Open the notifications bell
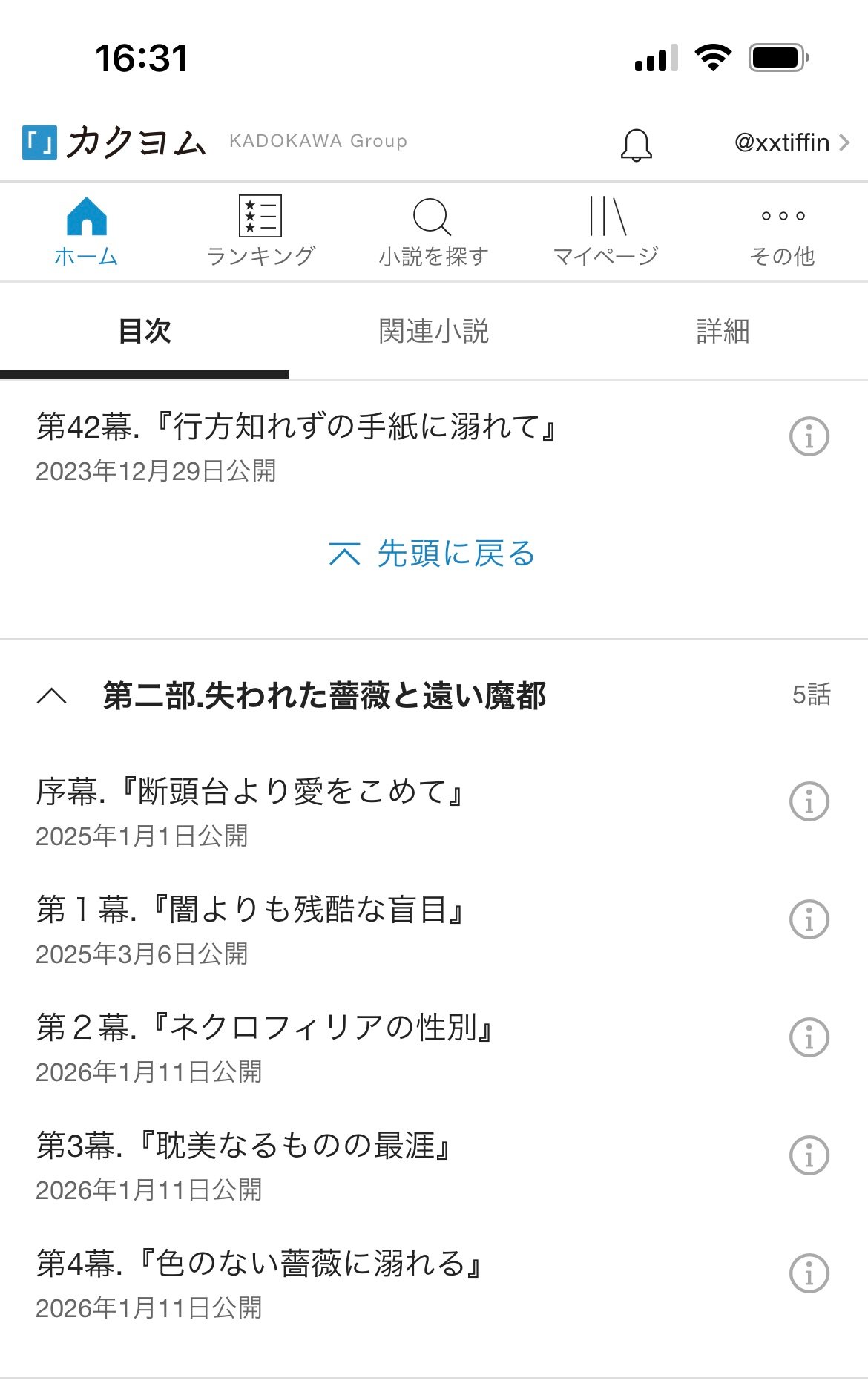Viewport: 868px width, 1398px height. click(636, 144)
